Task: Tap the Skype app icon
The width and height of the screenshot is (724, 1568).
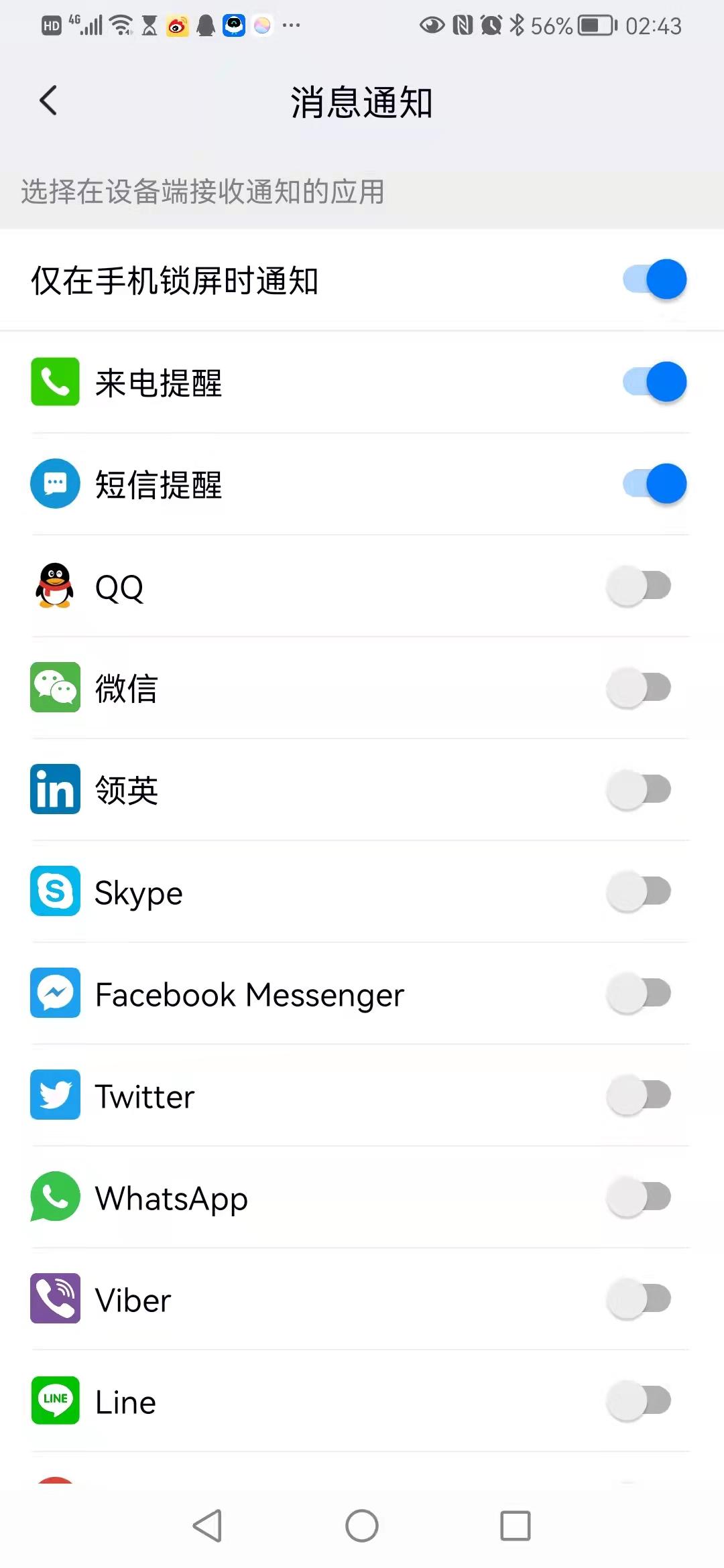Action: [x=55, y=891]
